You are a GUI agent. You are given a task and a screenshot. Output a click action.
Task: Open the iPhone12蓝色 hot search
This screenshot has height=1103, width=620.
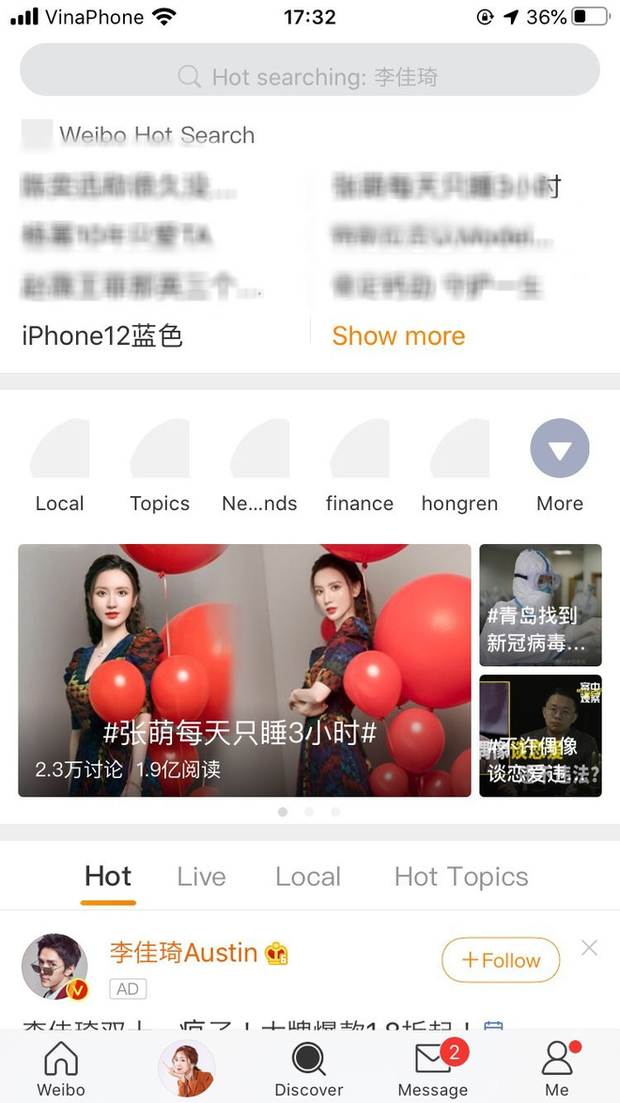click(x=102, y=336)
